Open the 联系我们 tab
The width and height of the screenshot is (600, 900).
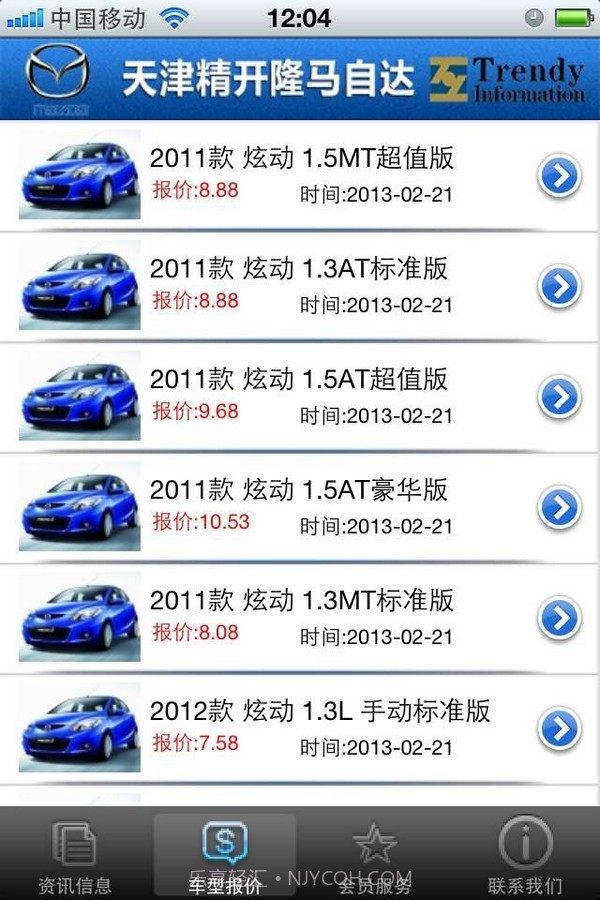525,856
